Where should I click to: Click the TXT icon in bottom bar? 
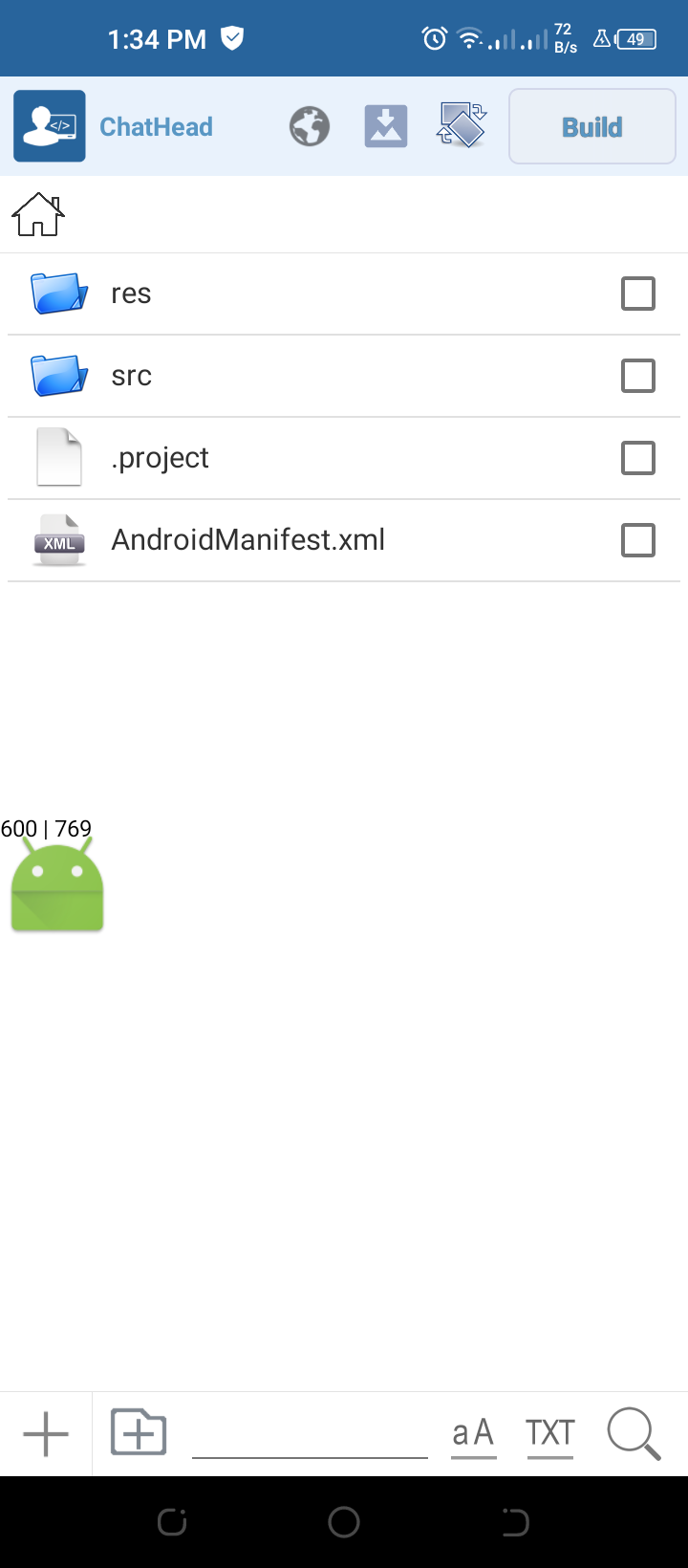click(549, 1433)
